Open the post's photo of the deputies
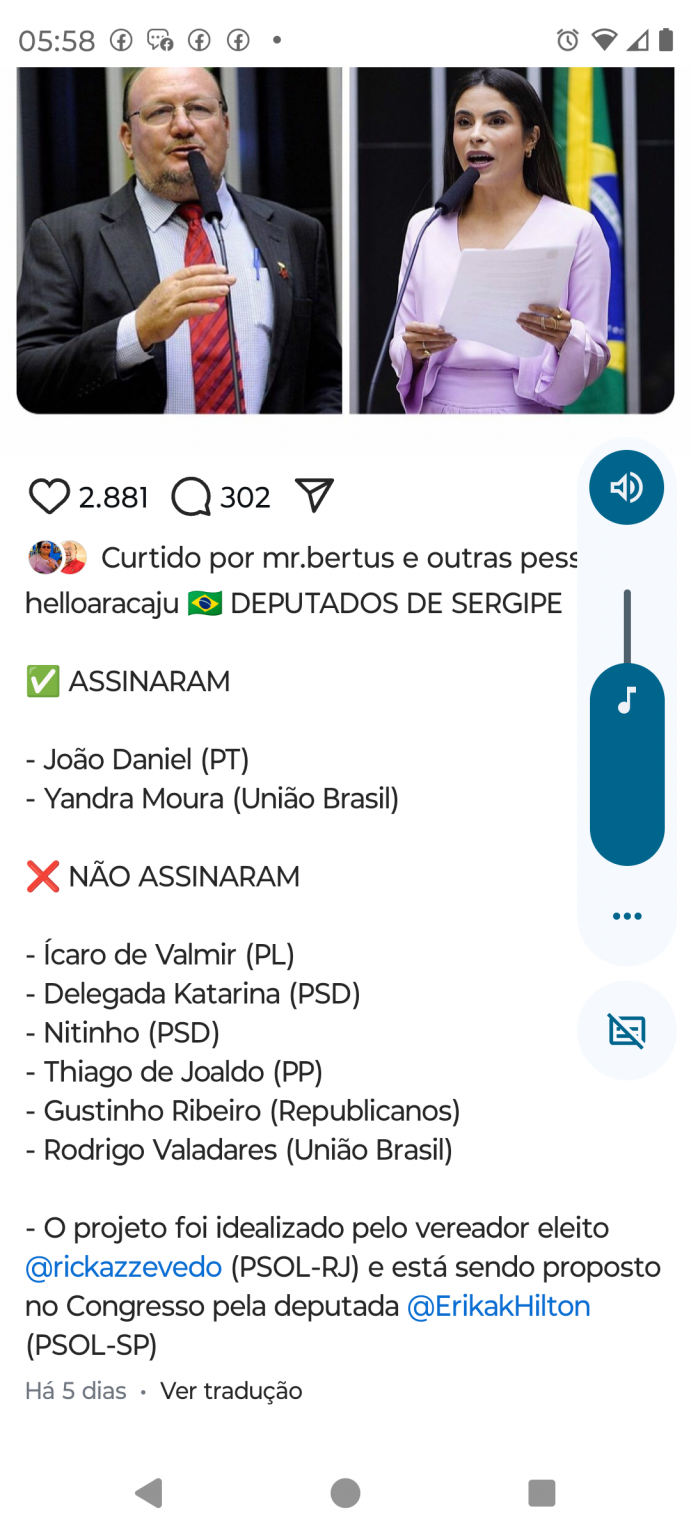The image size is (691, 1536). [345, 240]
